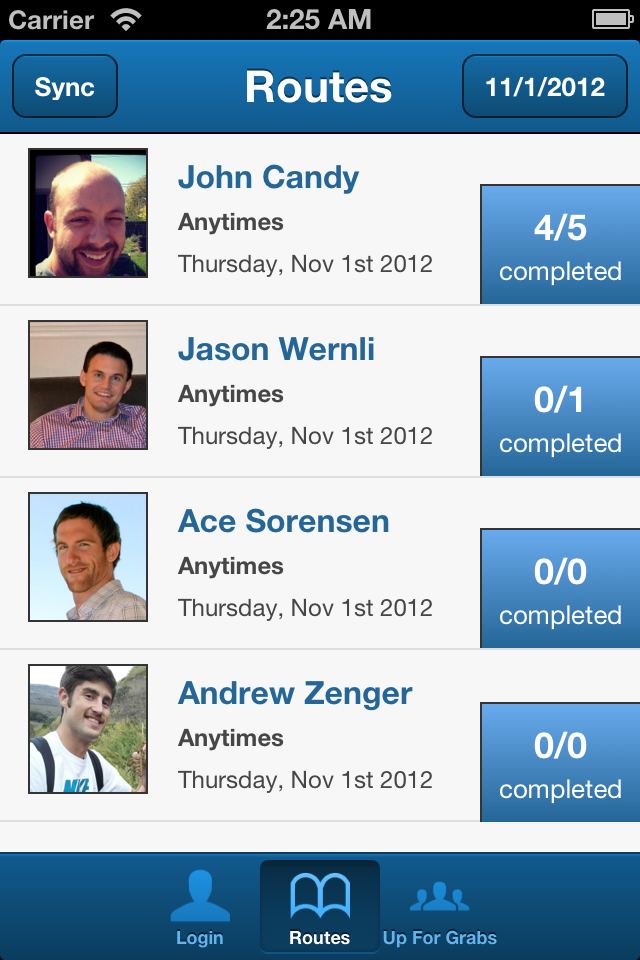
Task: Select the Routes tab
Action: pos(320,908)
